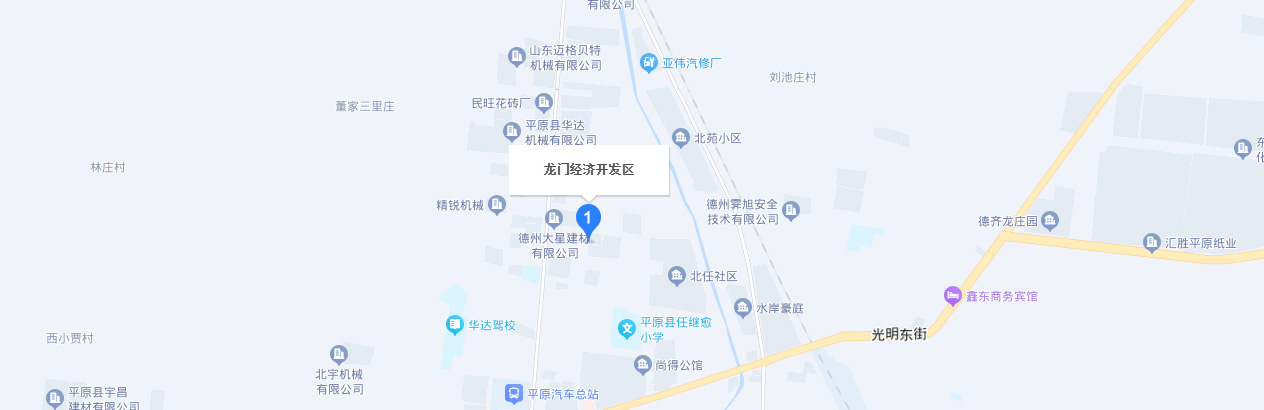Tap the 亚伟汽修厂 repair shop marker
1264x410 pixels.
[649, 63]
